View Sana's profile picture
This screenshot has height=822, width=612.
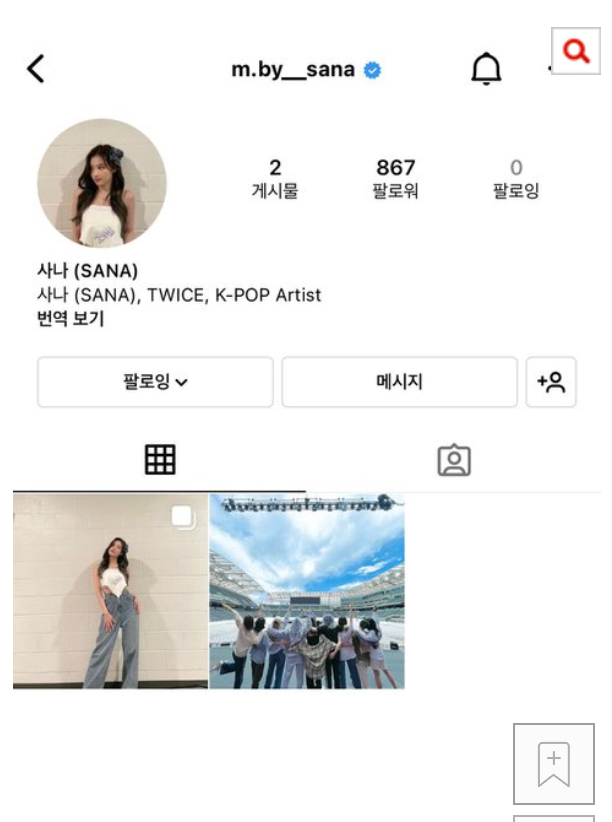pyautogui.click(x=101, y=184)
